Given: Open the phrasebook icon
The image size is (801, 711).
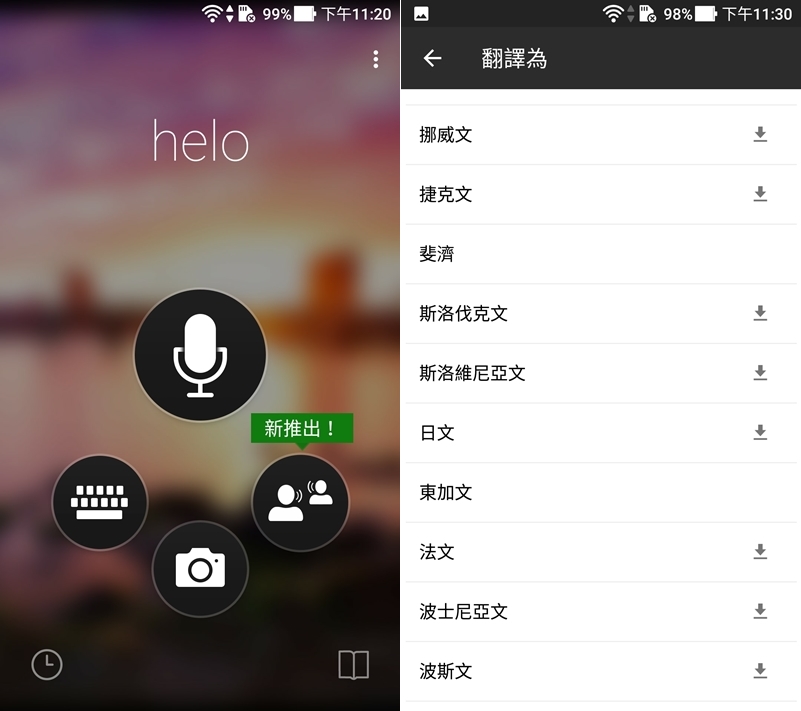Looking at the screenshot, I should (353, 665).
